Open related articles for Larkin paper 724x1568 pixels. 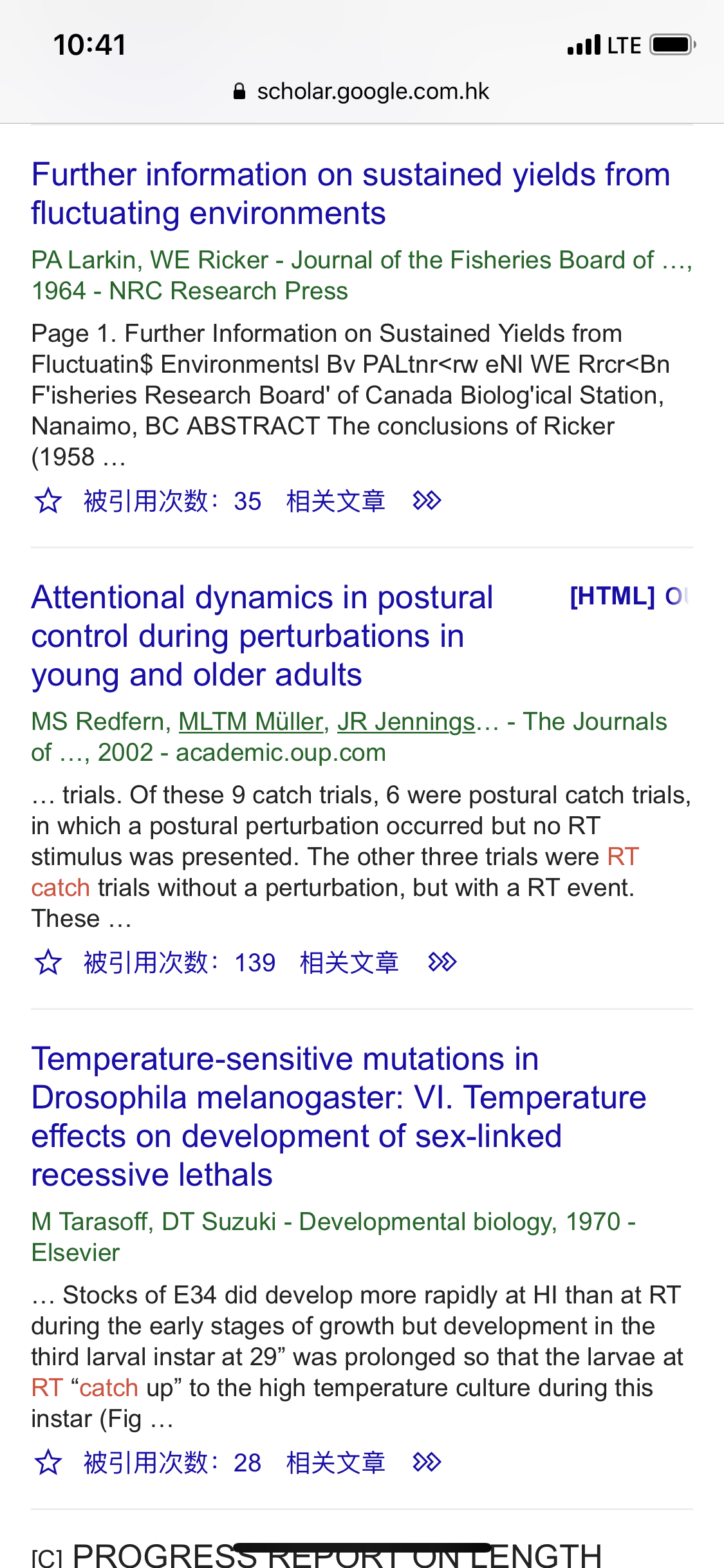(x=335, y=501)
